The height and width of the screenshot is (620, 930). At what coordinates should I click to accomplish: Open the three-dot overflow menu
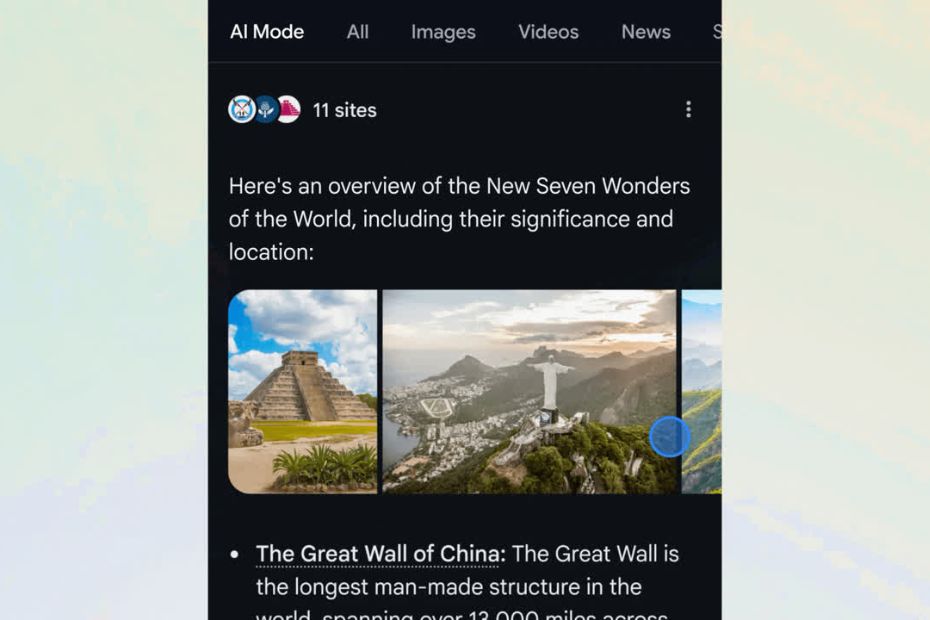click(x=688, y=110)
